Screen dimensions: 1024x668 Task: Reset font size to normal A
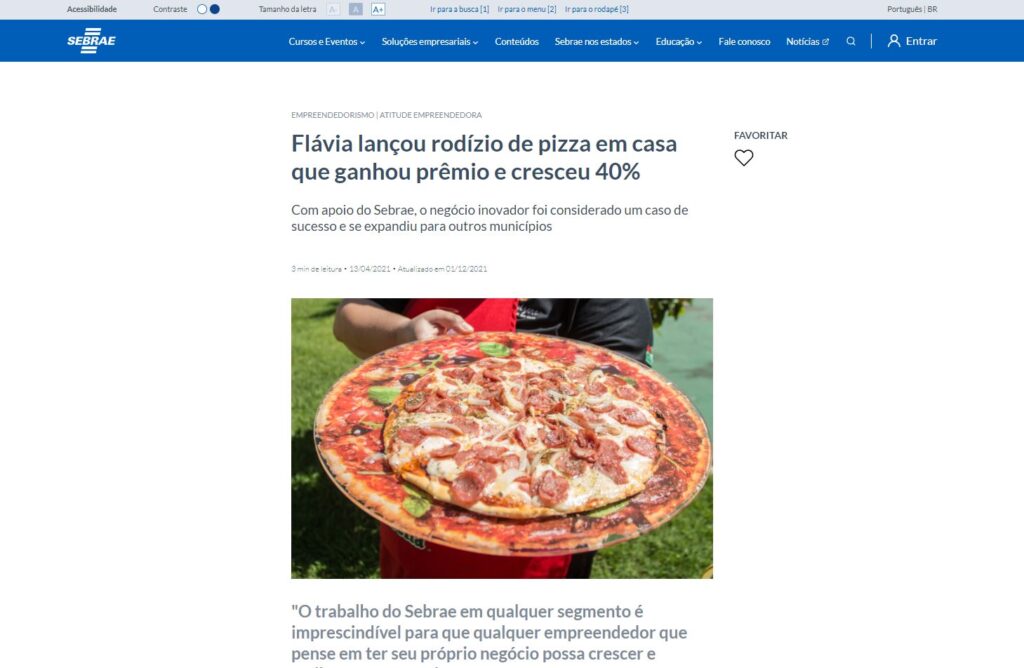tap(355, 9)
